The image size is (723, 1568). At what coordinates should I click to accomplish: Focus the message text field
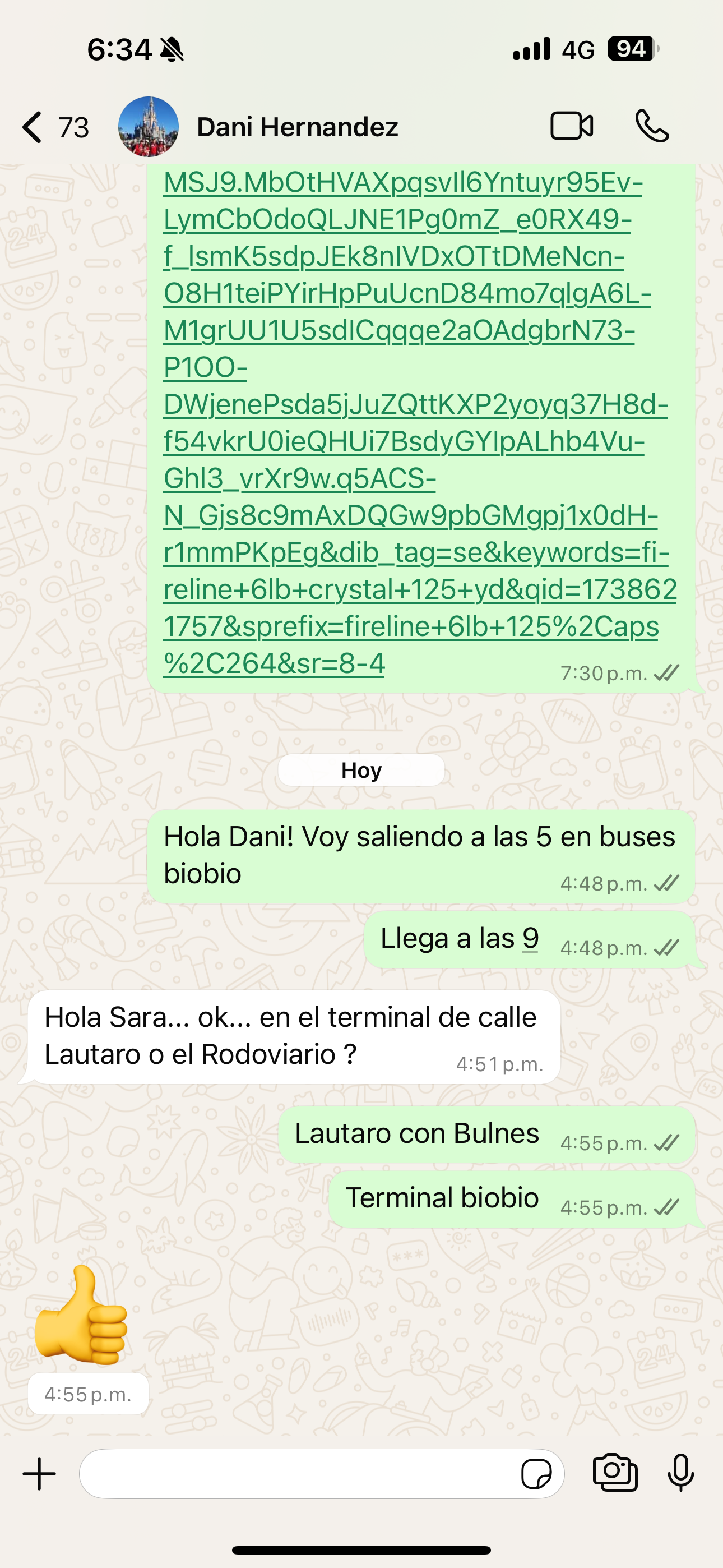point(298,1474)
